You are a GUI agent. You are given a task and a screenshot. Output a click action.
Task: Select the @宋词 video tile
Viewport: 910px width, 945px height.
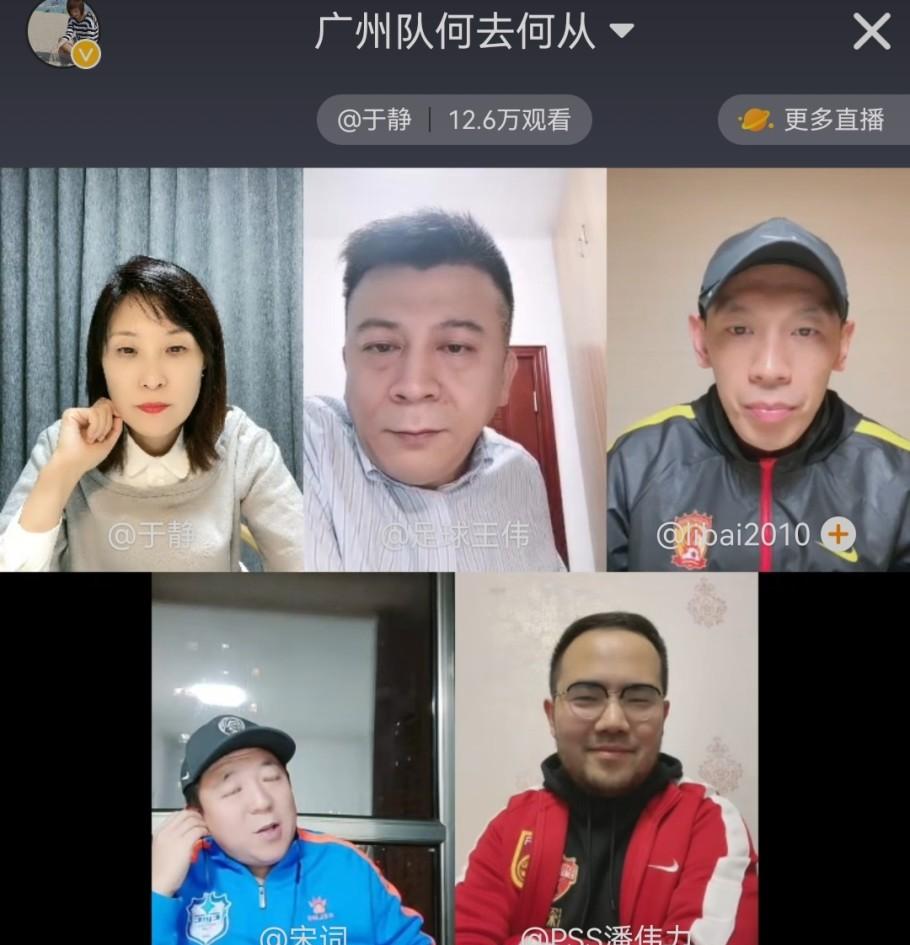click(x=302, y=758)
